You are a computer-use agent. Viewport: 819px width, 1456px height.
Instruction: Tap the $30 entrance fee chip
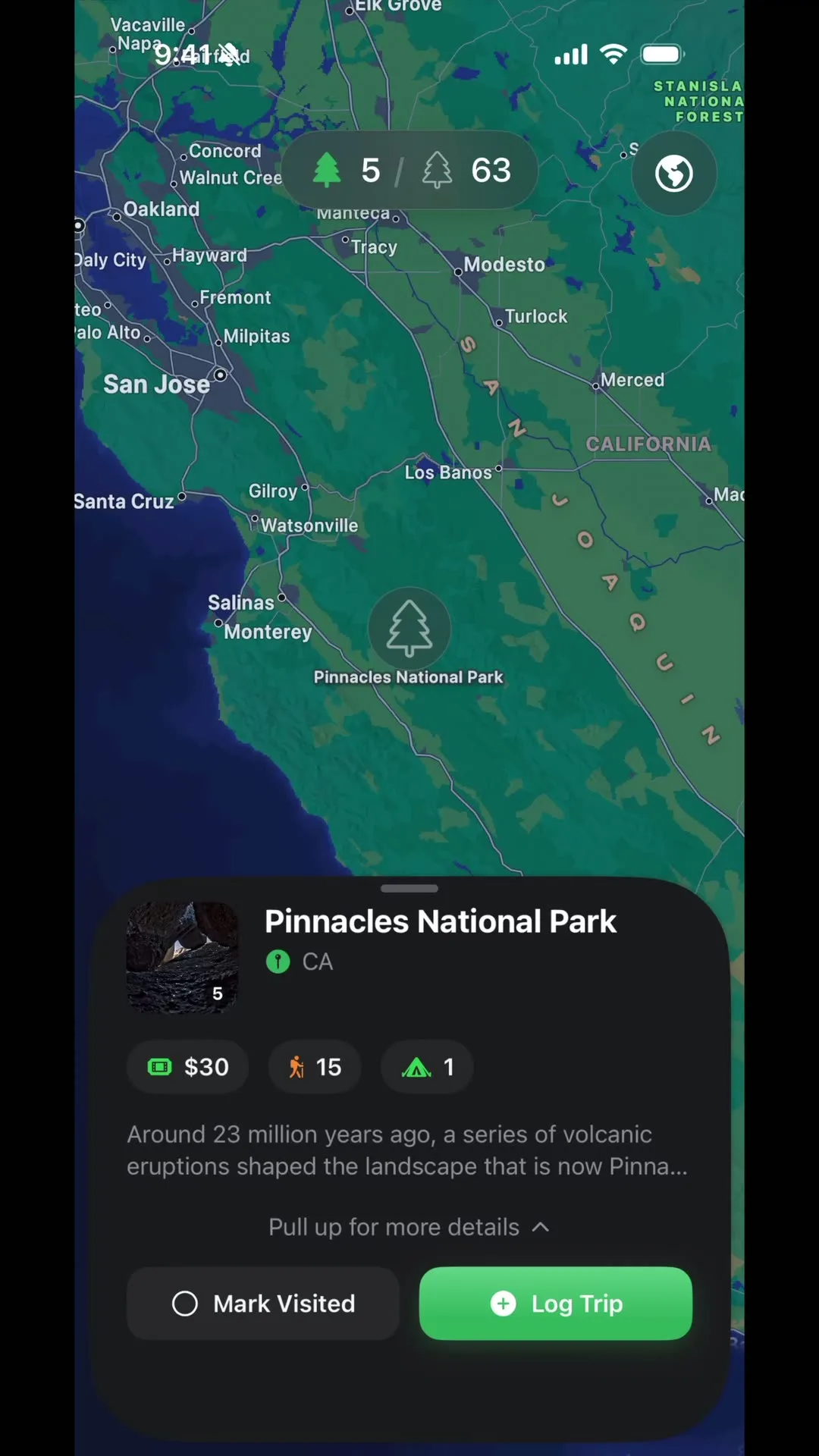(x=188, y=1067)
